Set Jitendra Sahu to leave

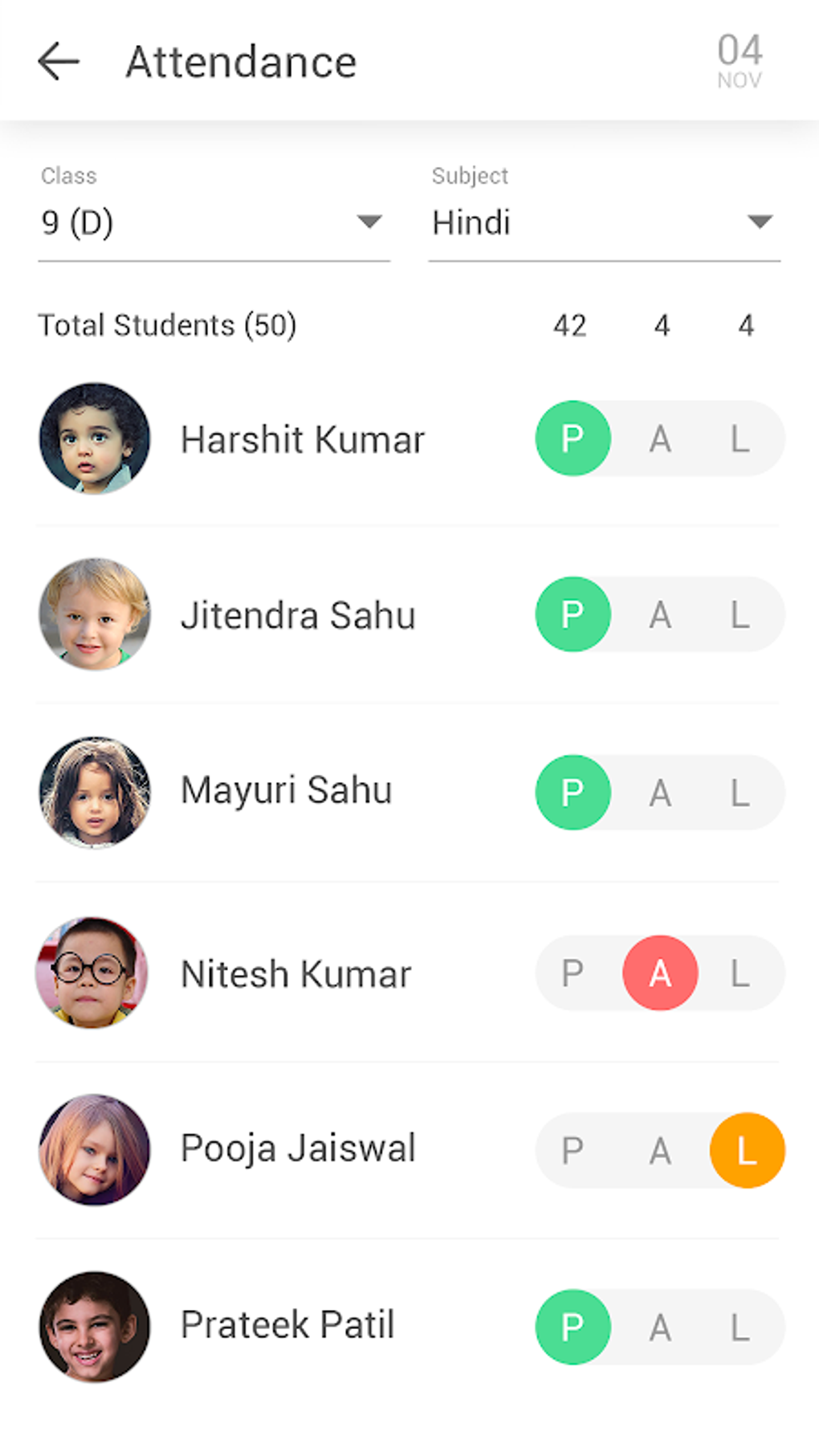coord(740,615)
